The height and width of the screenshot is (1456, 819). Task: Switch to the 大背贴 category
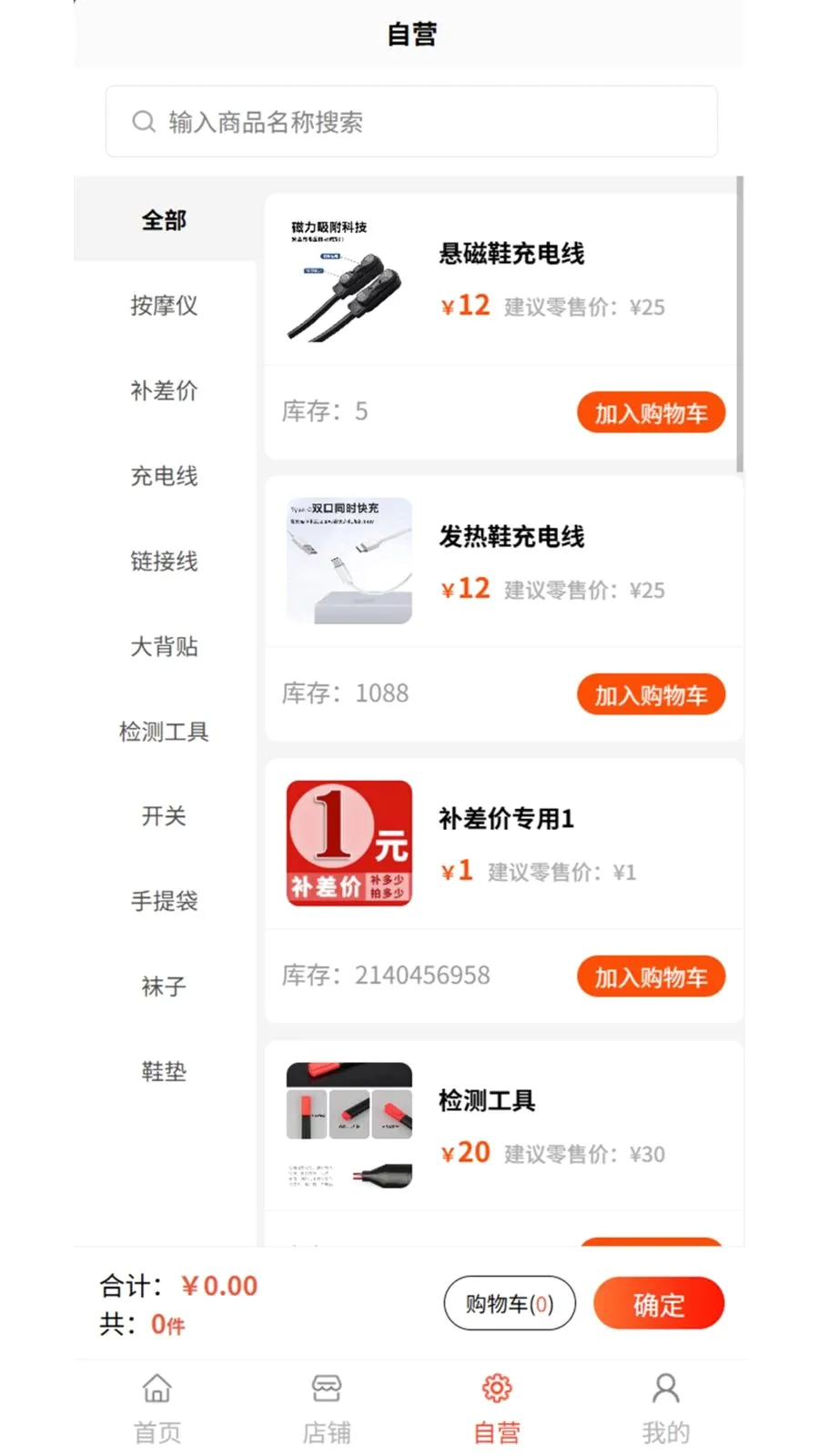point(164,646)
